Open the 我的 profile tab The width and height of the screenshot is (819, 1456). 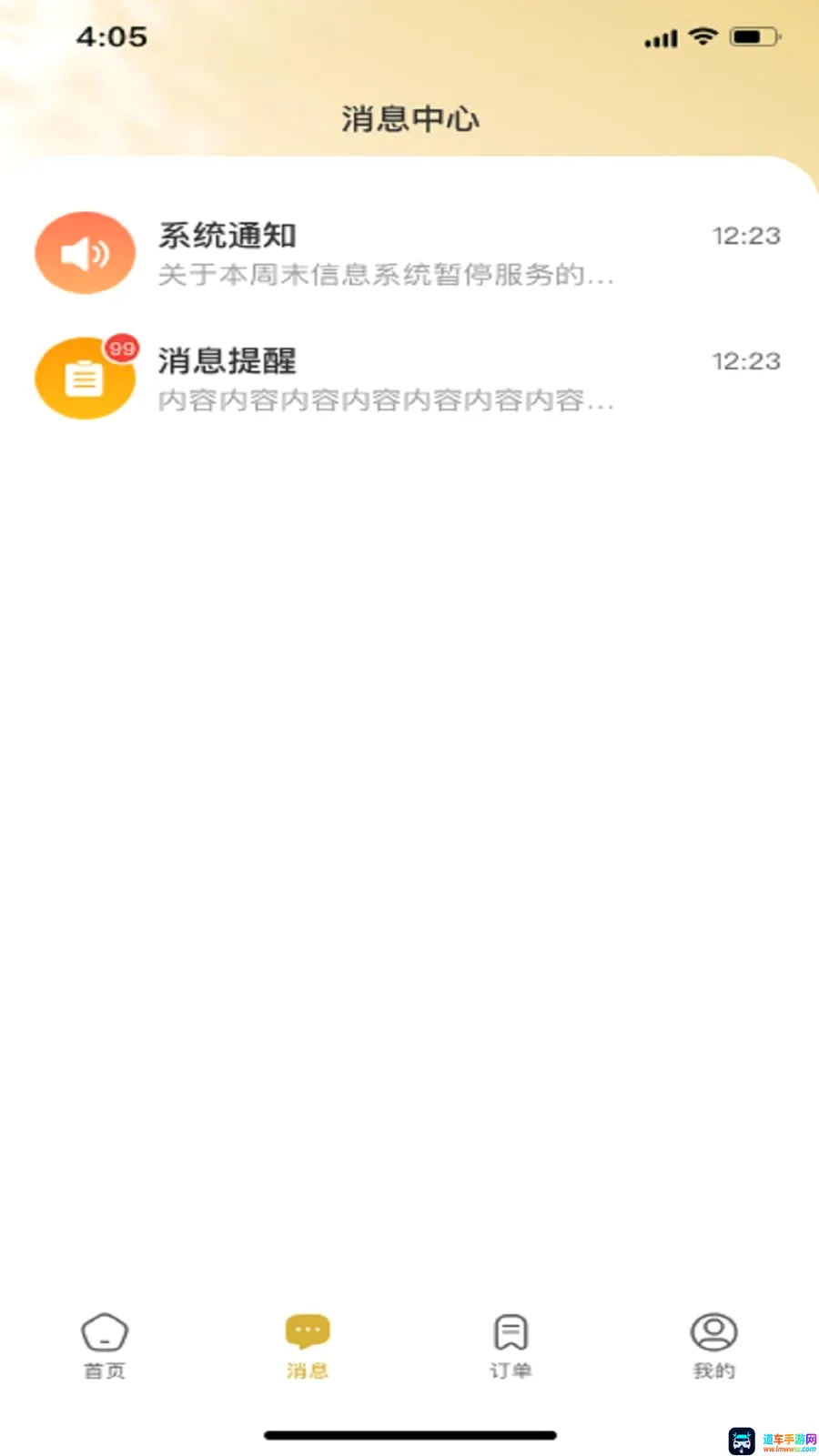[714, 1347]
